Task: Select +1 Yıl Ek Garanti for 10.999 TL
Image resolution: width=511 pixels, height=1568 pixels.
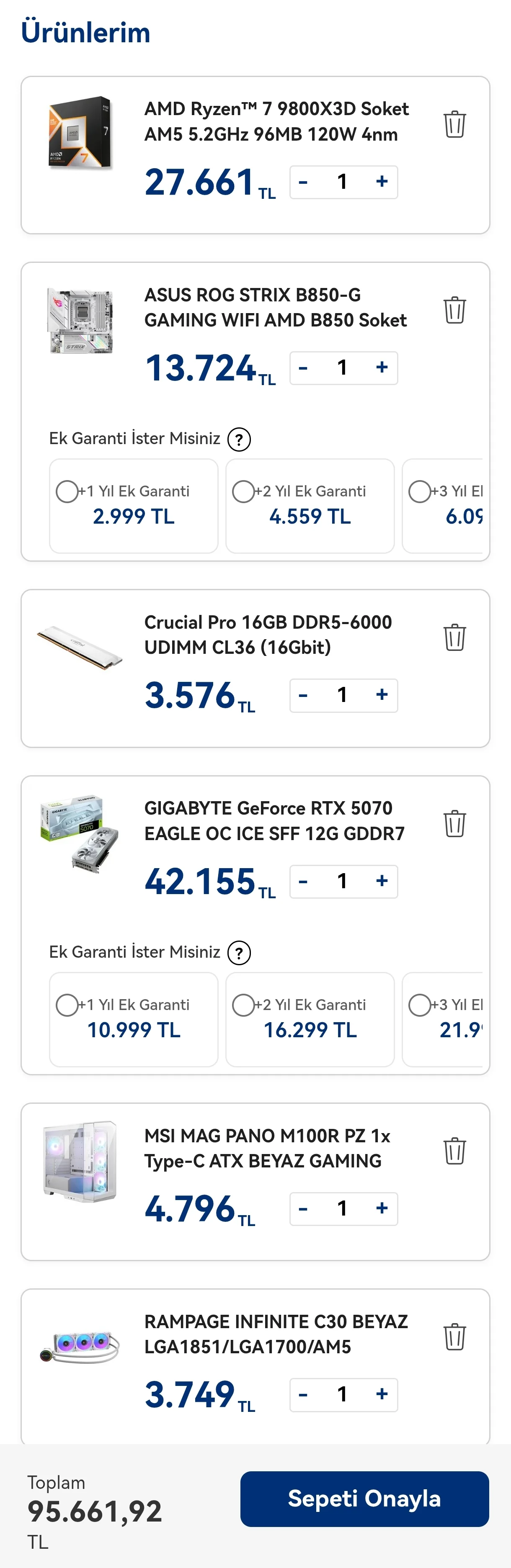Action: tap(67, 1005)
